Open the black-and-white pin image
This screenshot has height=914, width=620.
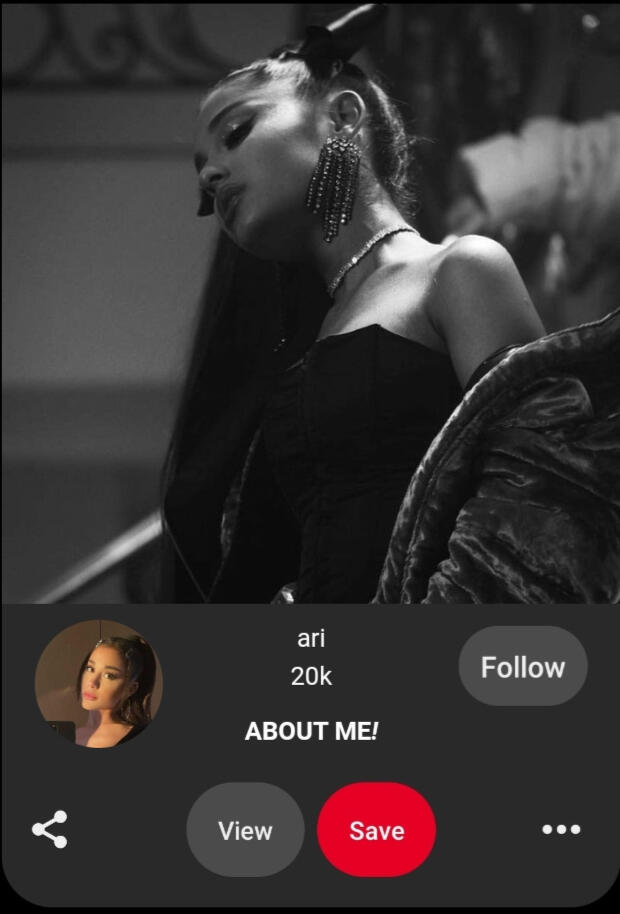(310, 300)
